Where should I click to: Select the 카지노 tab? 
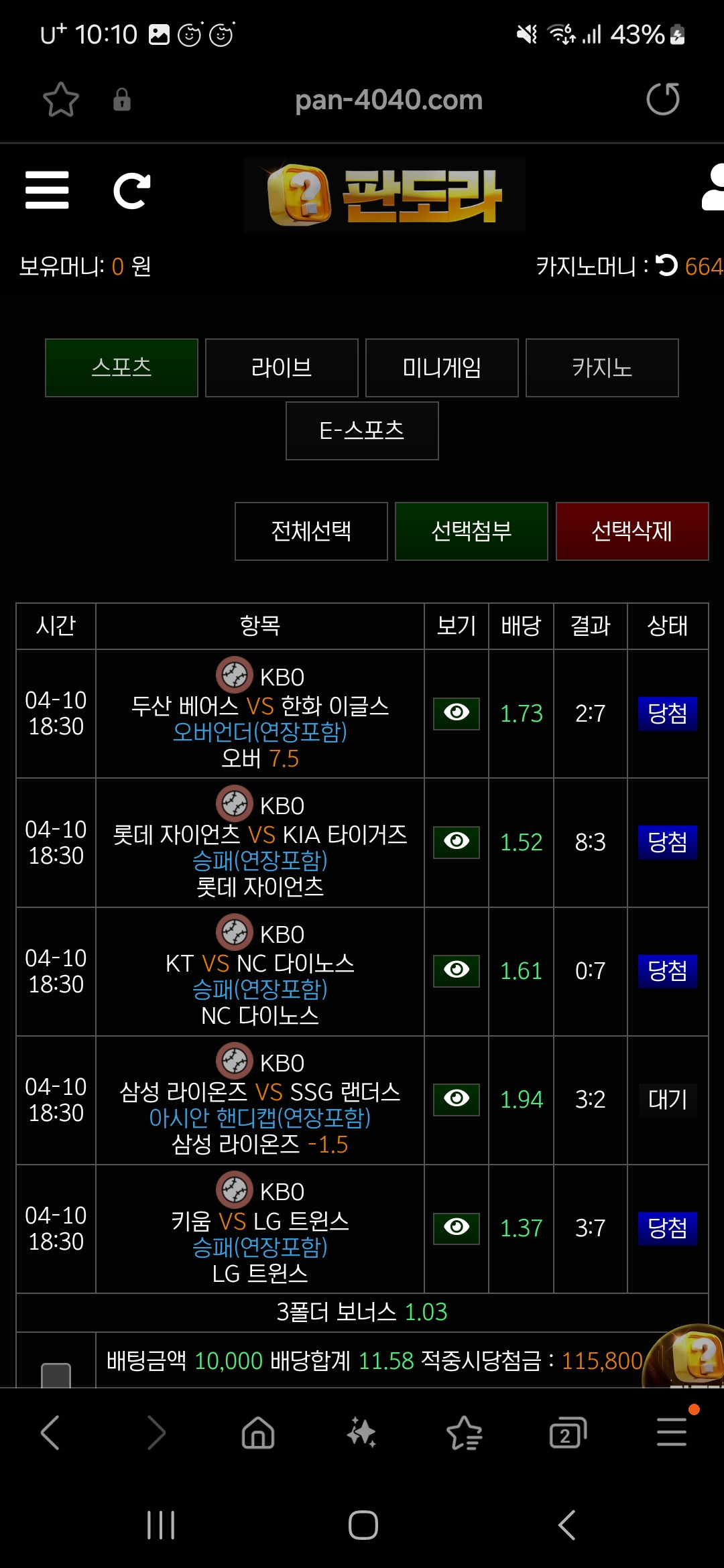tap(602, 368)
